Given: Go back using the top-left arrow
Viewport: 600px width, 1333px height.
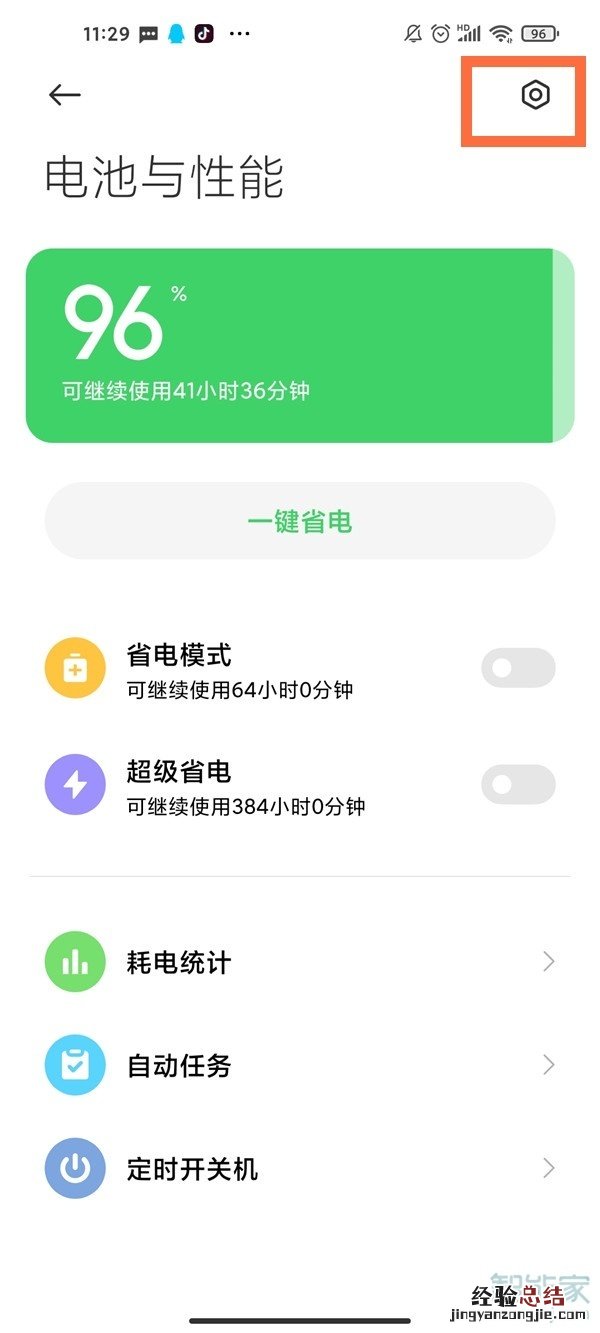Looking at the screenshot, I should [x=64, y=95].
